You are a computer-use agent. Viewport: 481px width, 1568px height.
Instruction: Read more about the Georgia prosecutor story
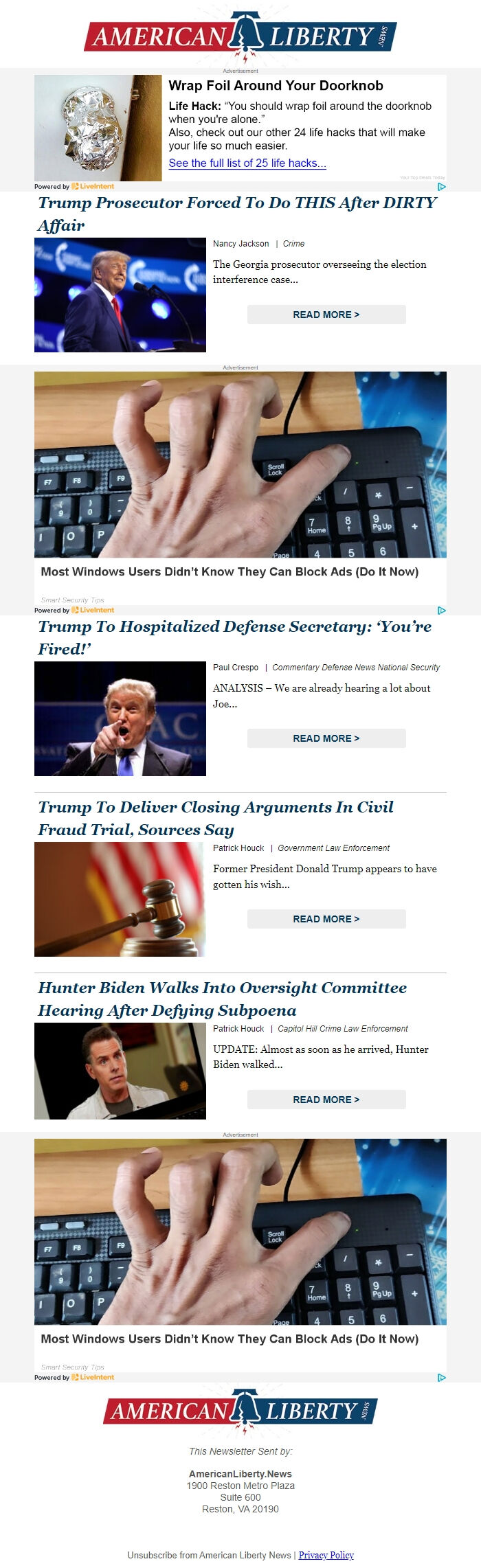326,315
